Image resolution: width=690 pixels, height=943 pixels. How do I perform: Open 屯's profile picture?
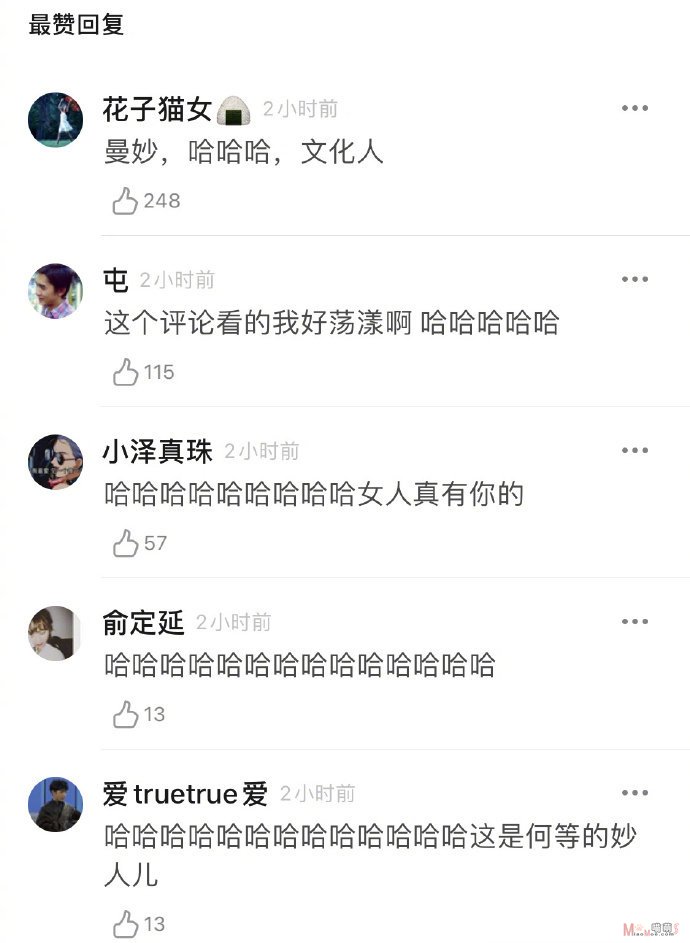(x=55, y=291)
